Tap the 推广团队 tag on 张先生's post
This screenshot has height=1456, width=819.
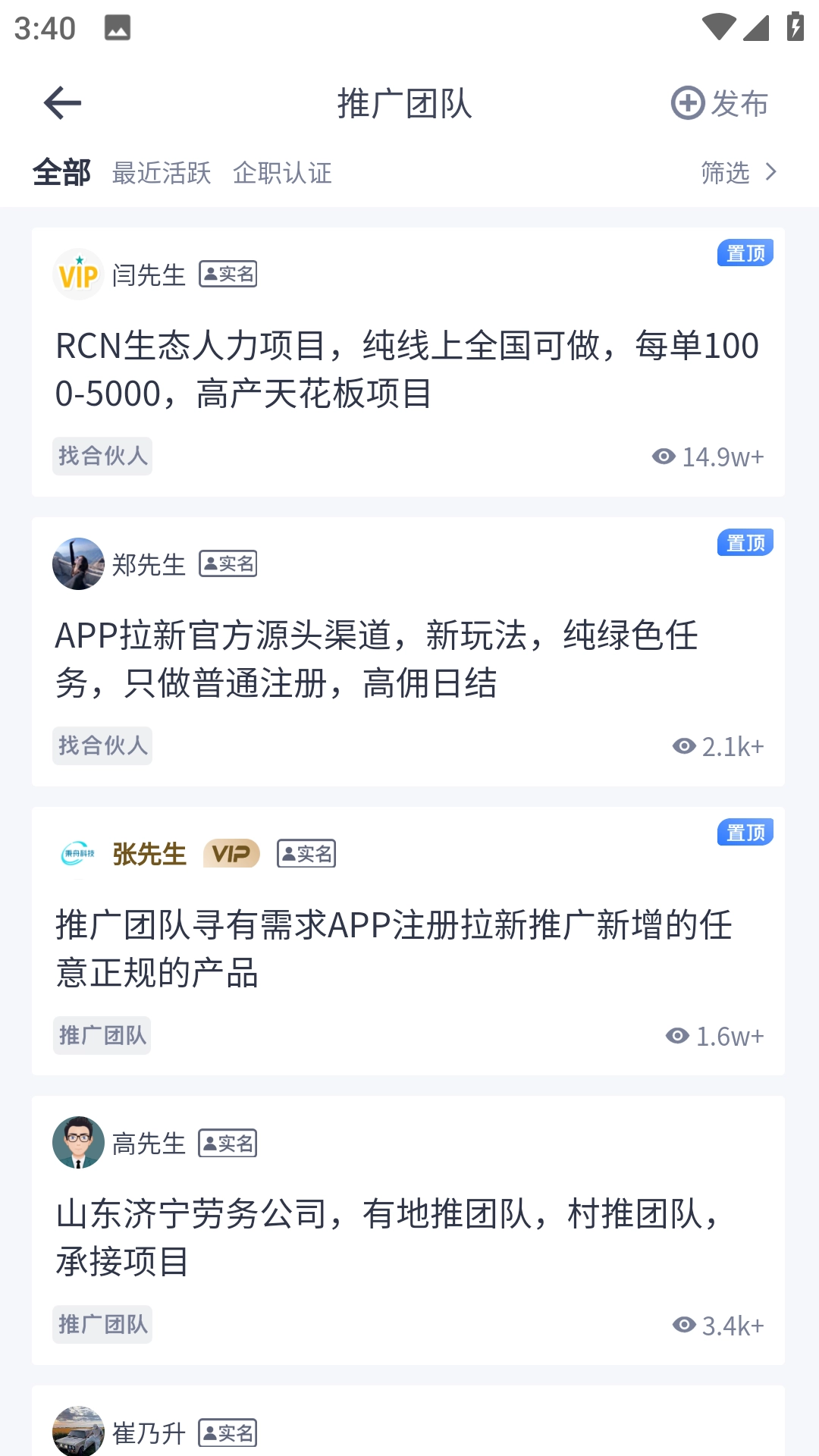coord(102,1035)
